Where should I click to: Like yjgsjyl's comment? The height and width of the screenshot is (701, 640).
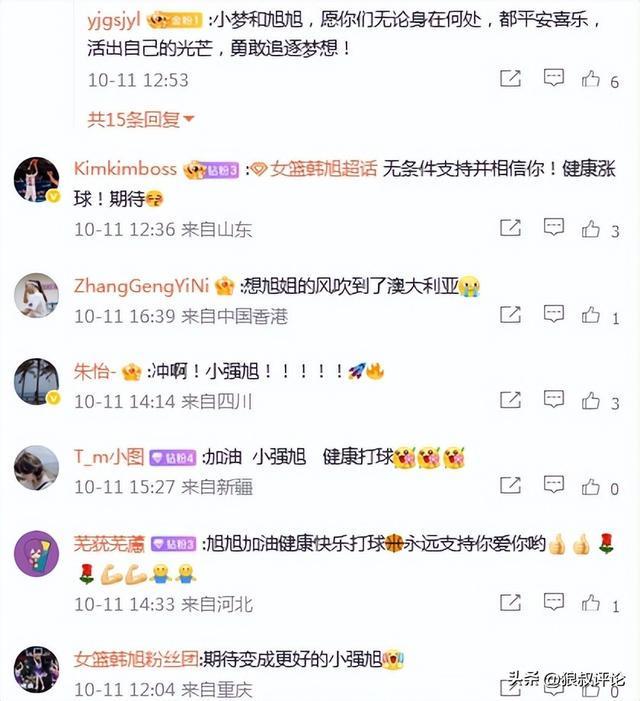coord(590,79)
